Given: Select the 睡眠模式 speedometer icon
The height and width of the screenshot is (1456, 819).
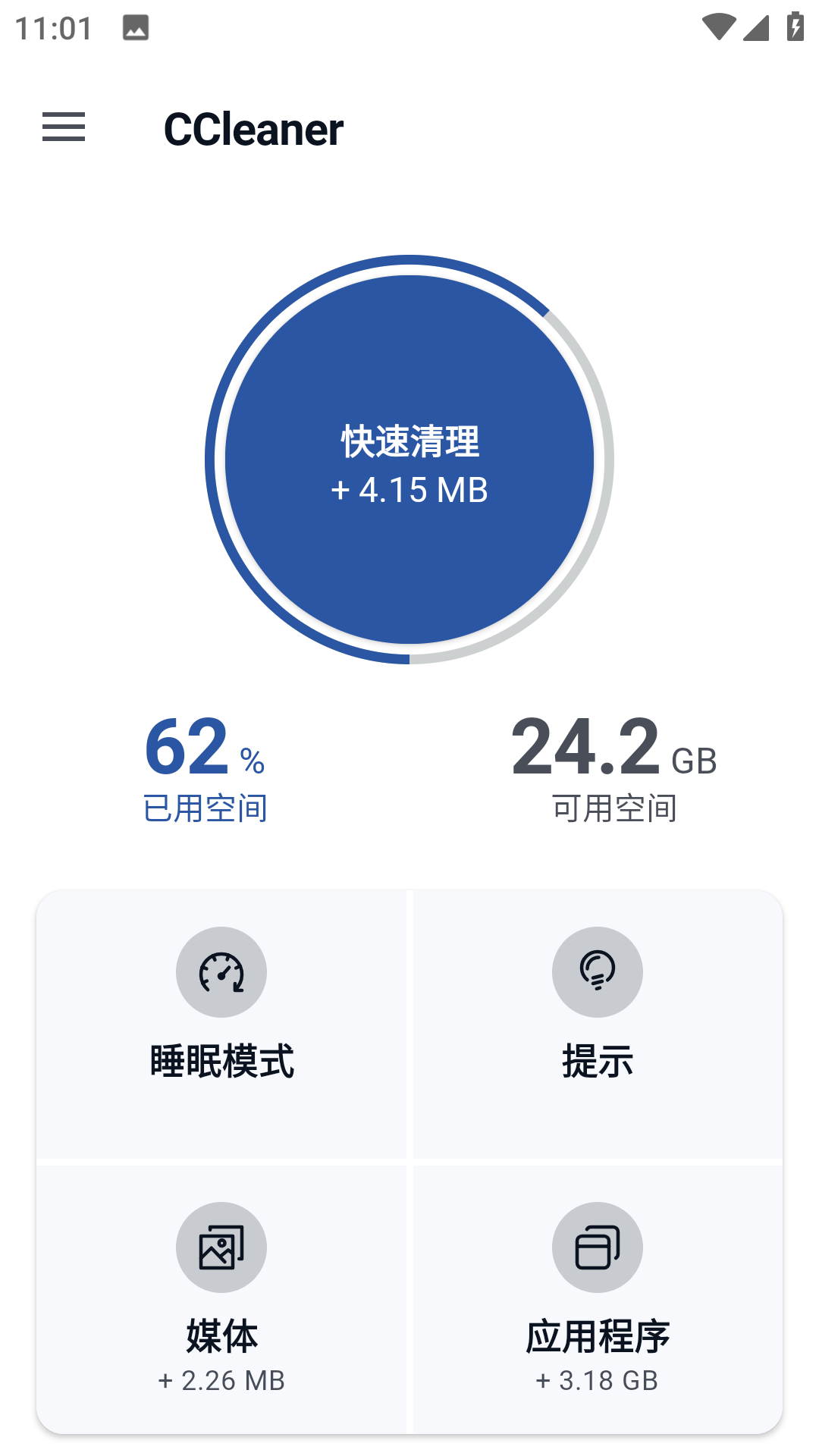Looking at the screenshot, I should click(221, 971).
